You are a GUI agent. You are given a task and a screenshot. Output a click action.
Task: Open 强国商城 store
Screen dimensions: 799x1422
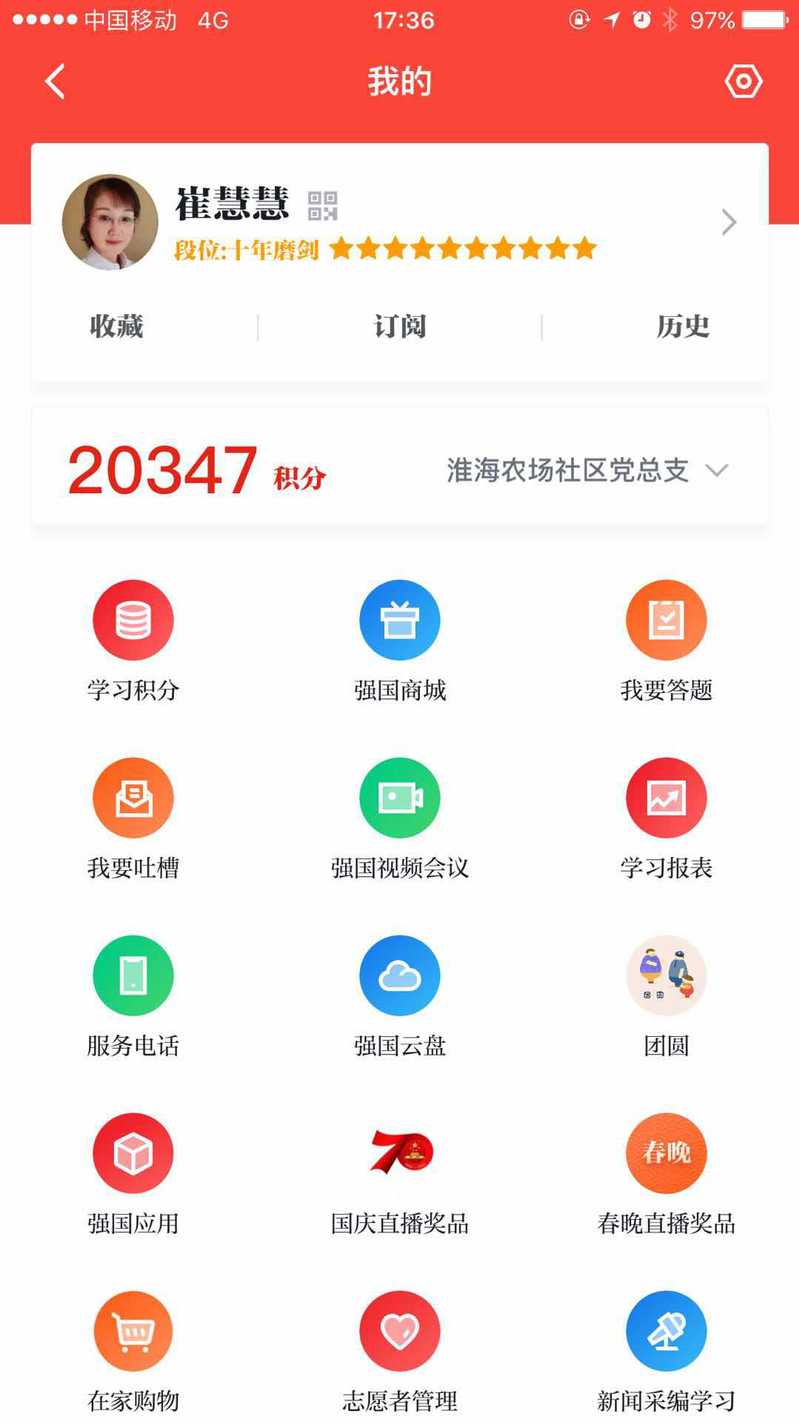[400, 621]
